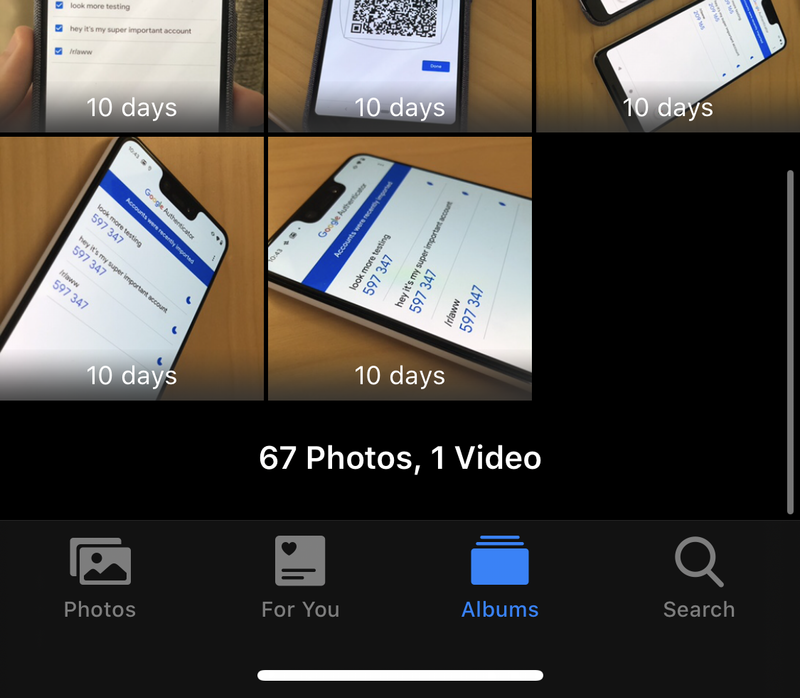Open the photo showing two phones on a table
Image resolution: width=800 pixels, height=698 pixels.
click(x=668, y=60)
